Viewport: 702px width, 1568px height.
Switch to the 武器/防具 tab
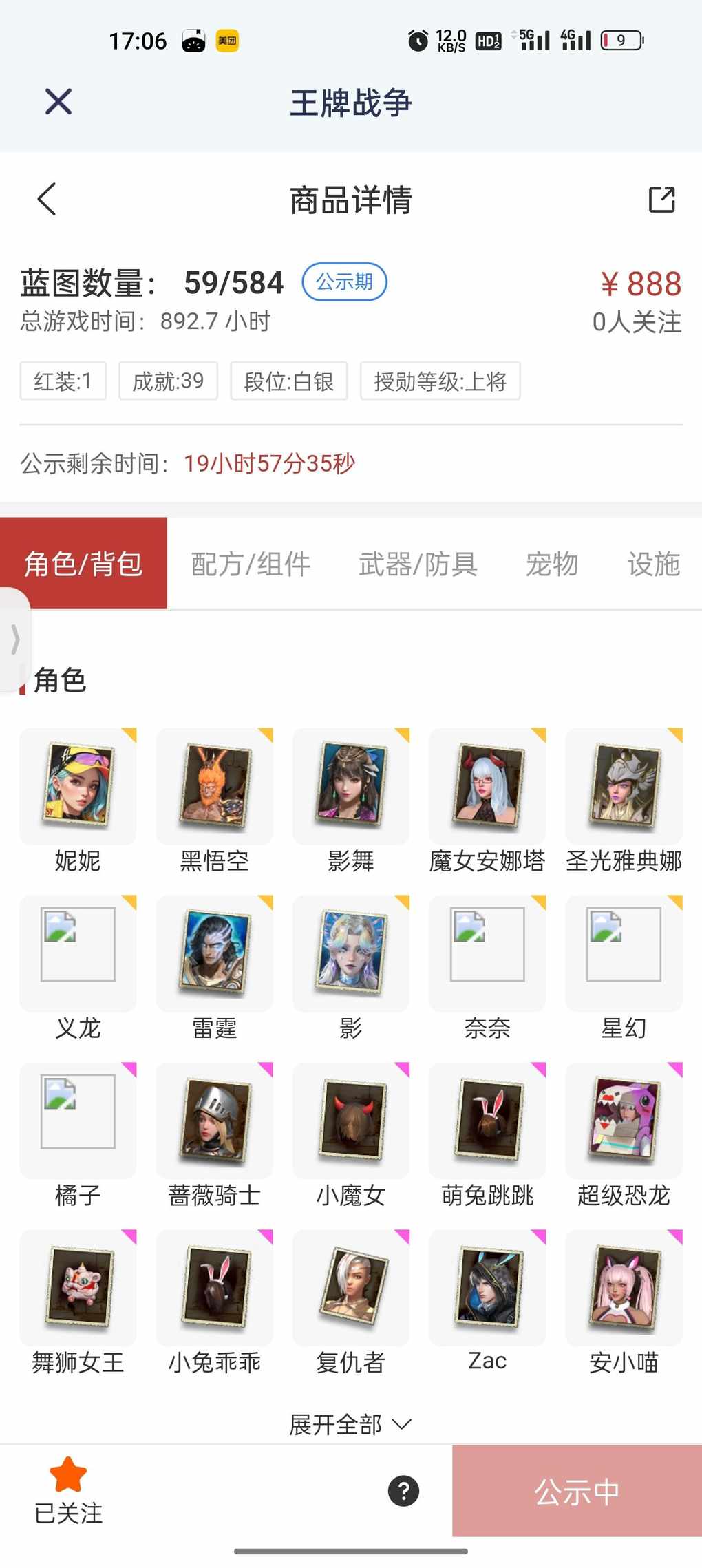(418, 564)
